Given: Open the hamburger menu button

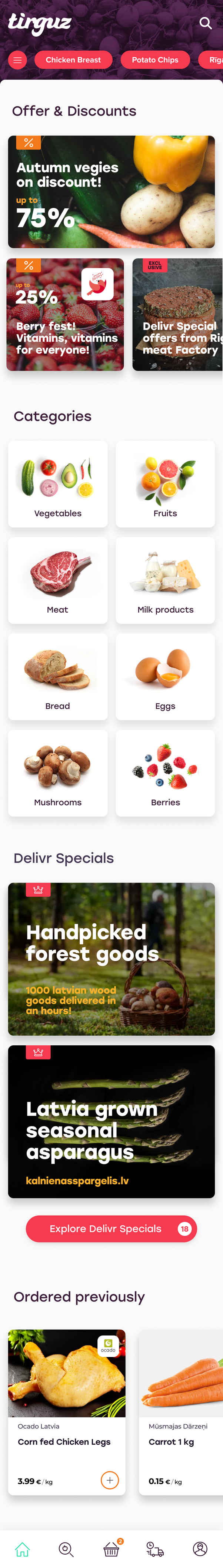Looking at the screenshot, I should click(18, 60).
